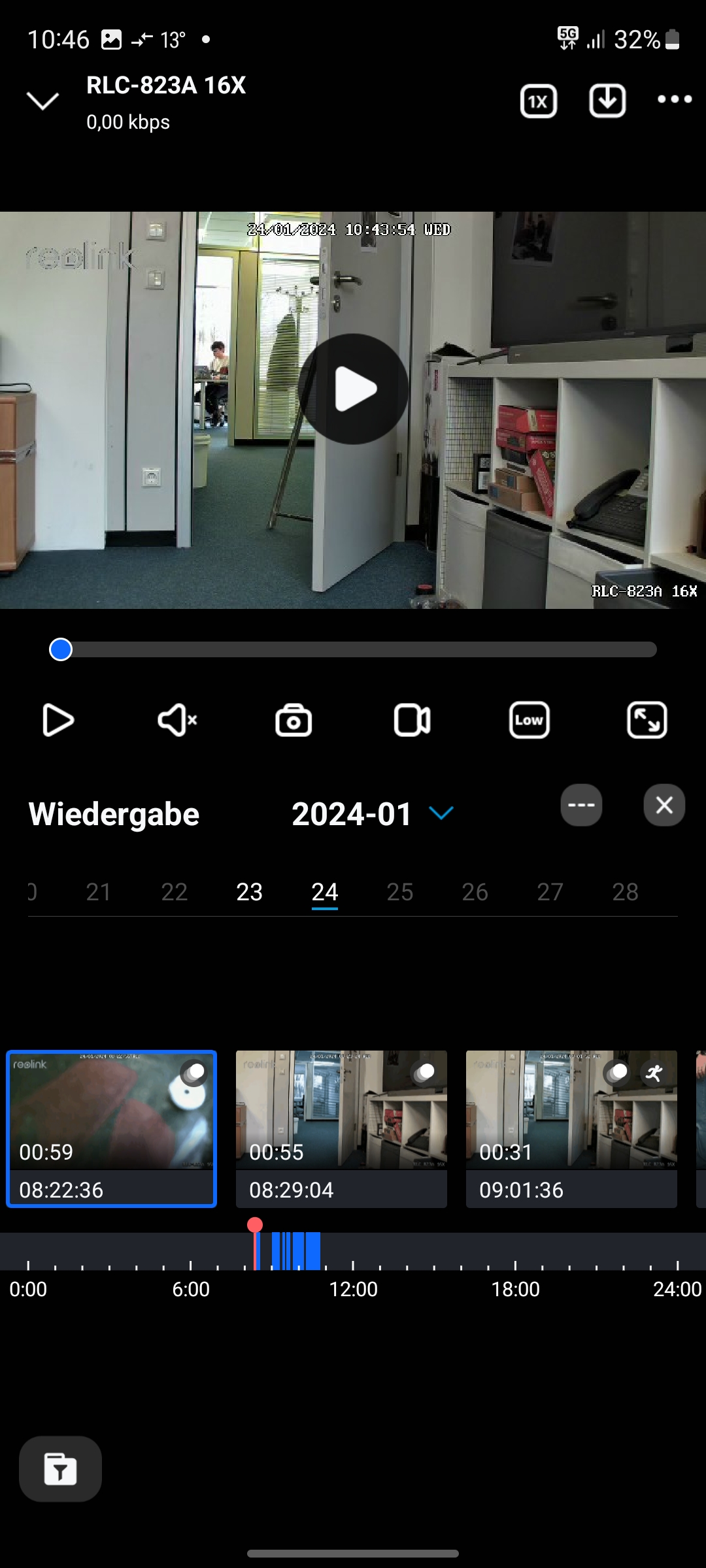Viewport: 706px width, 1568px height.
Task: Close the Wiedergabe panel
Action: point(664,805)
